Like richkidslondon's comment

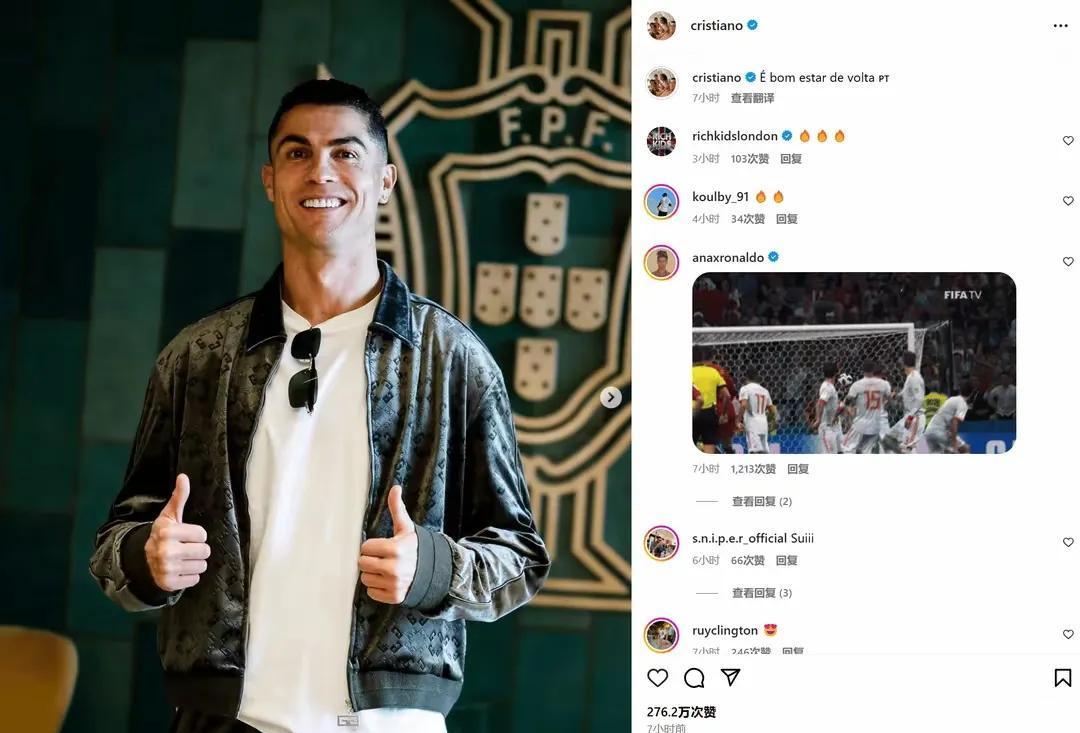click(1068, 141)
